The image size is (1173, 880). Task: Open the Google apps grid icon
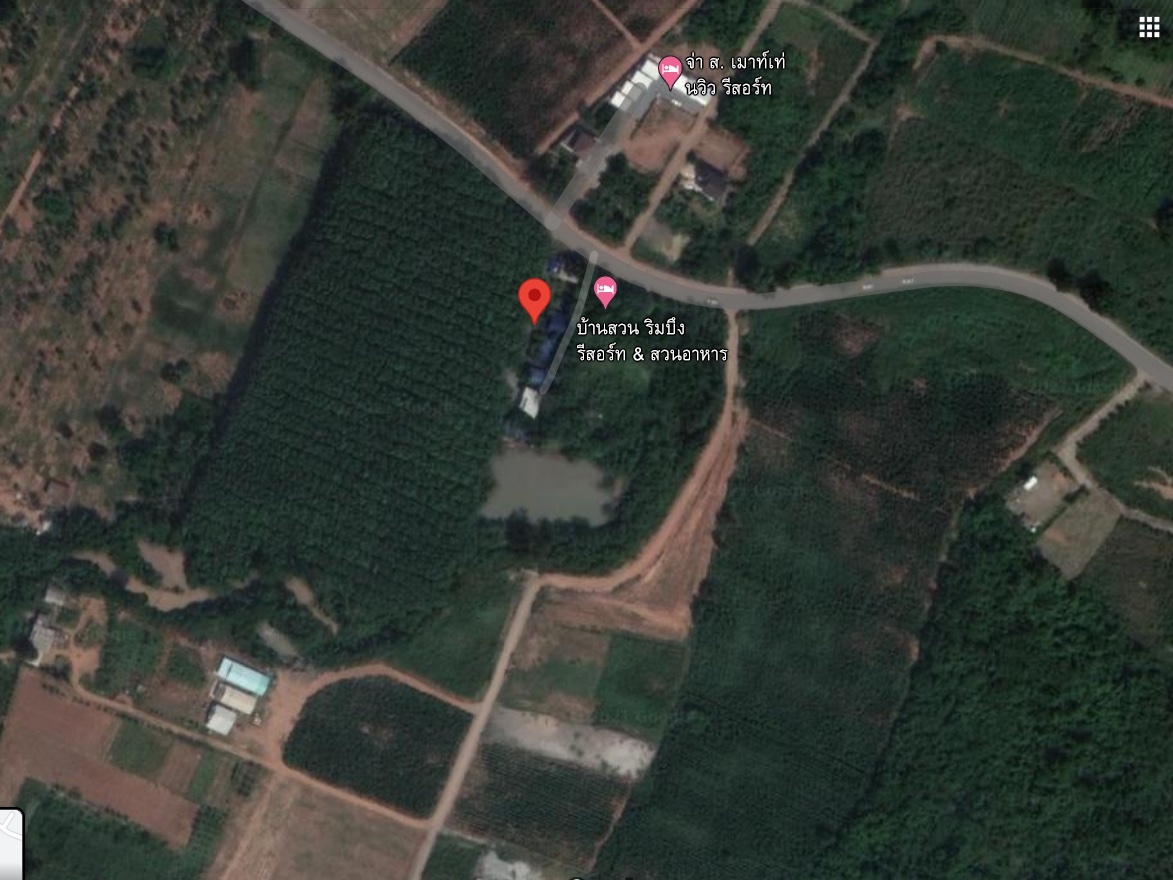(x=1149, y=27)
